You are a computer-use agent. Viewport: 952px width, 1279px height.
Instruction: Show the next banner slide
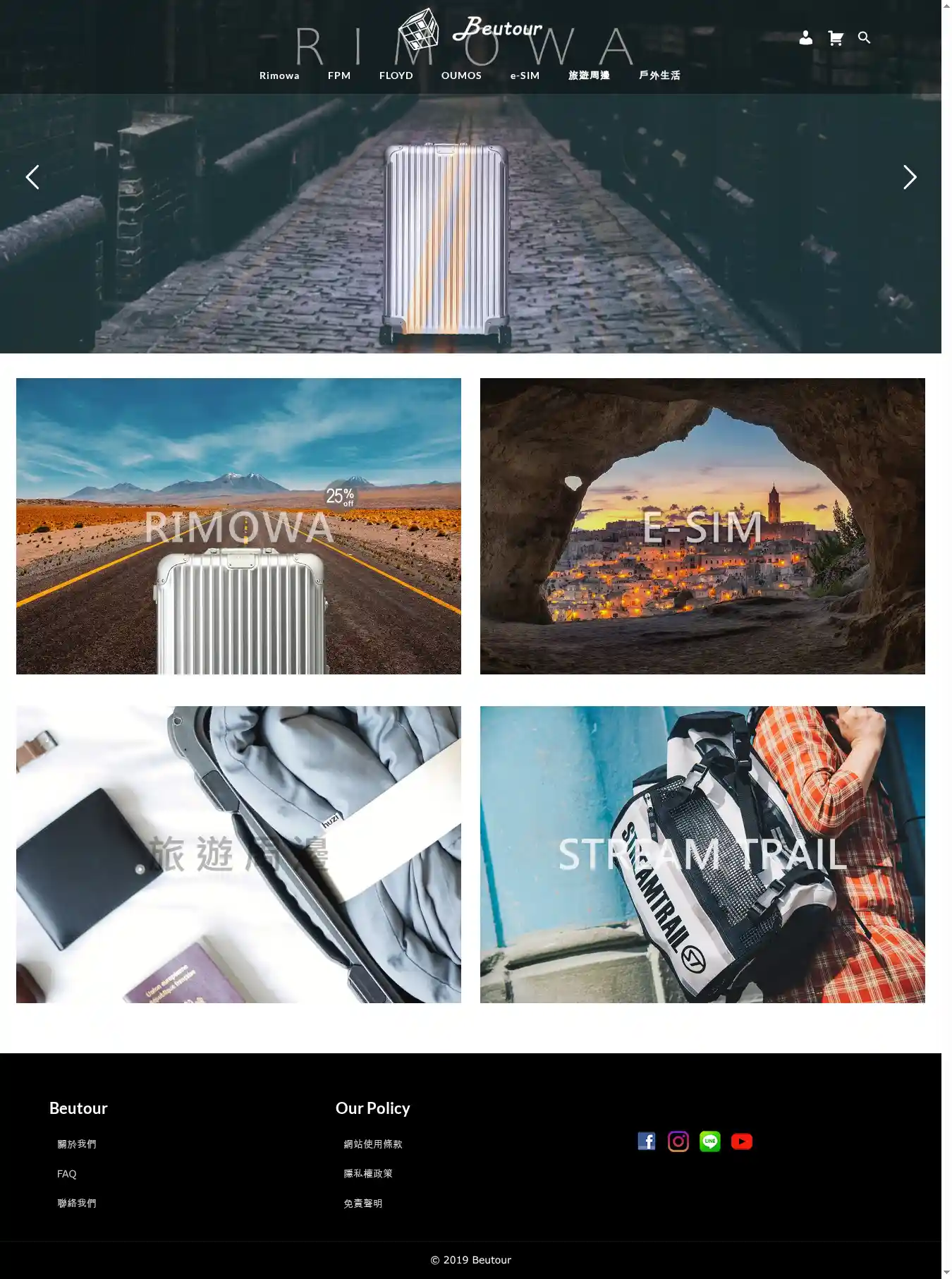[x=910, y=177]
